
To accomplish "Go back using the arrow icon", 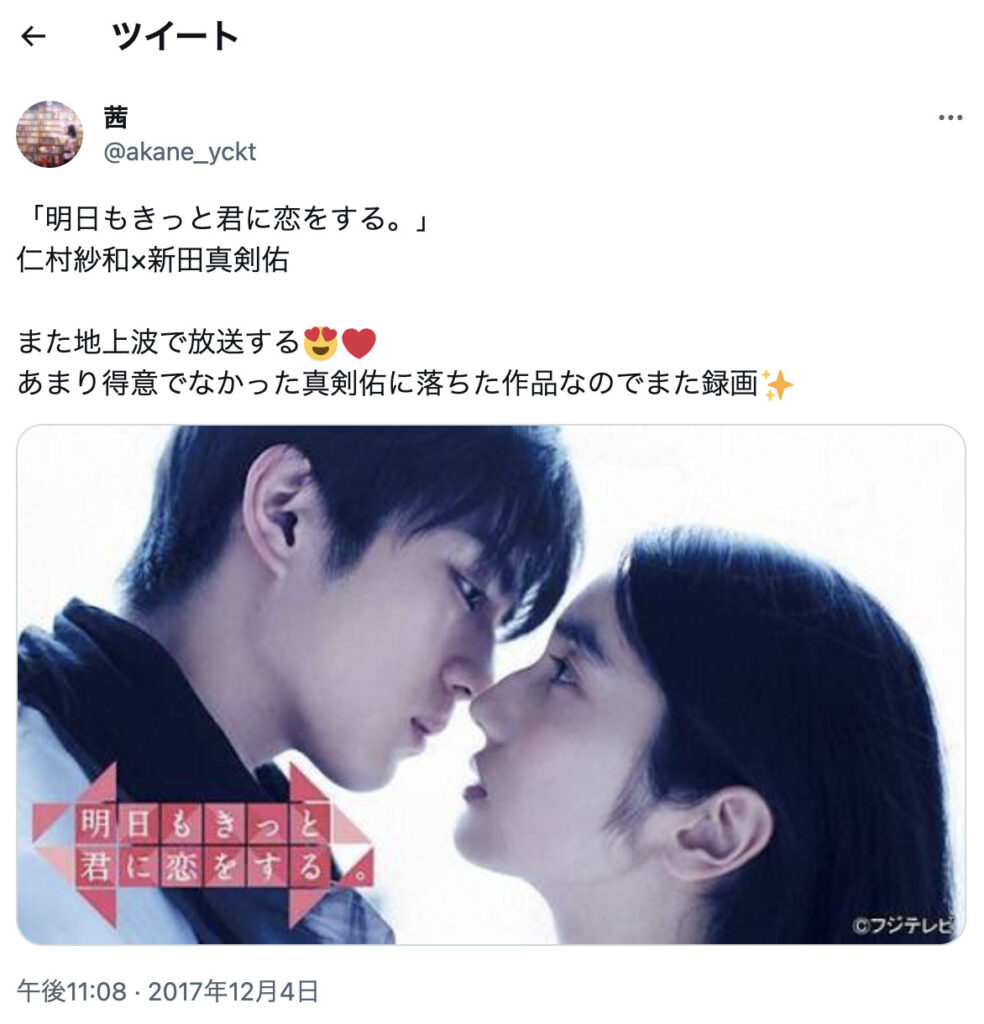I will [34, 37].
